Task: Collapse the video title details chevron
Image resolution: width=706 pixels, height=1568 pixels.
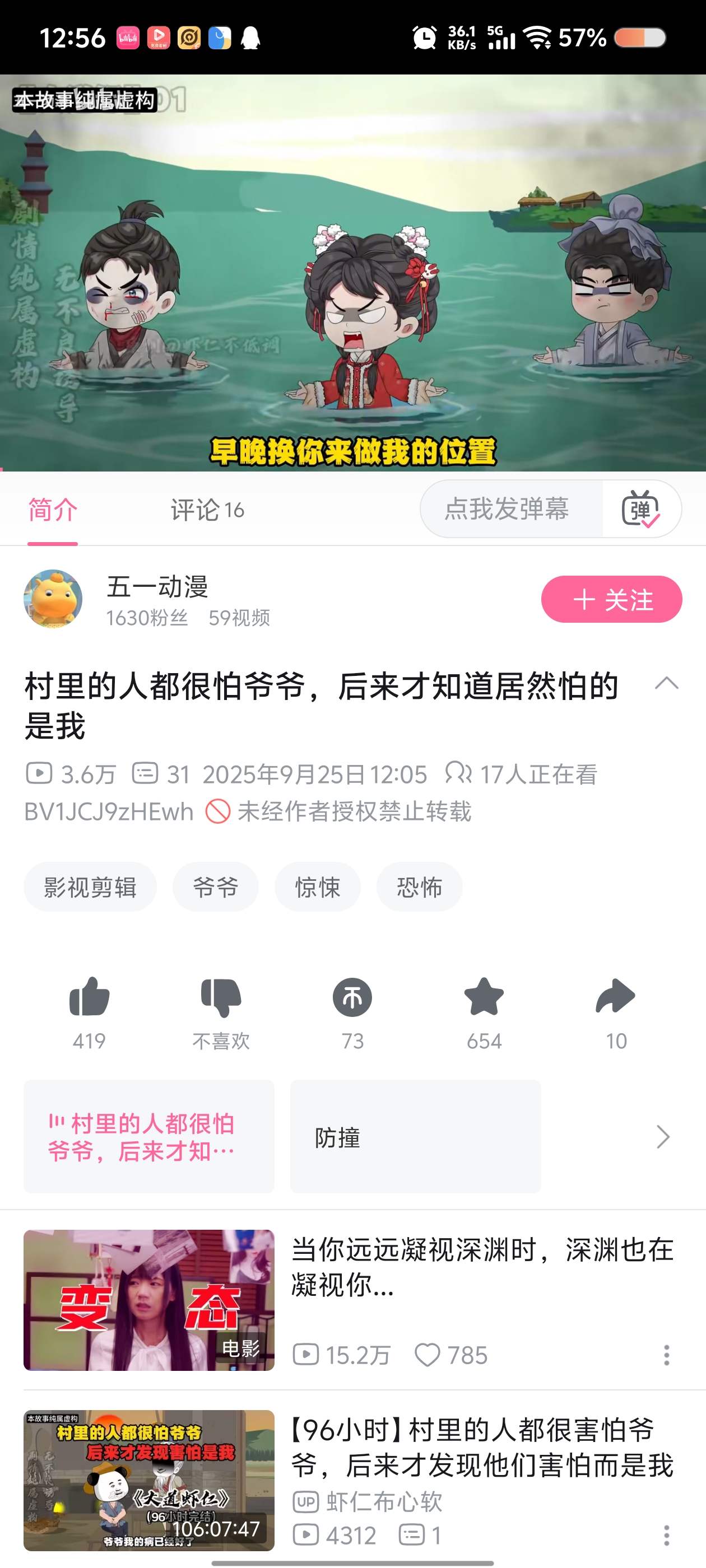Action: 666,684
